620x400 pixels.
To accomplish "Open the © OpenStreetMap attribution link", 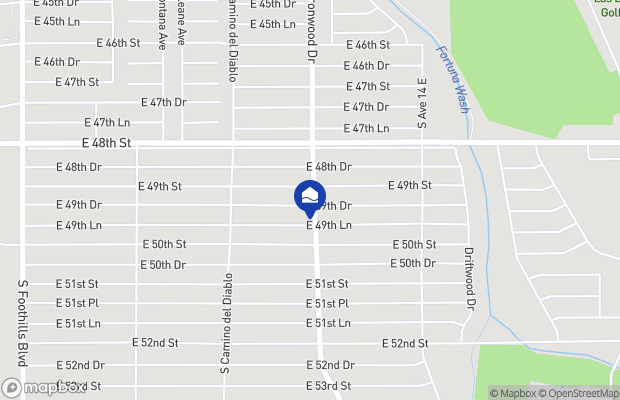I will pos(580,393).
